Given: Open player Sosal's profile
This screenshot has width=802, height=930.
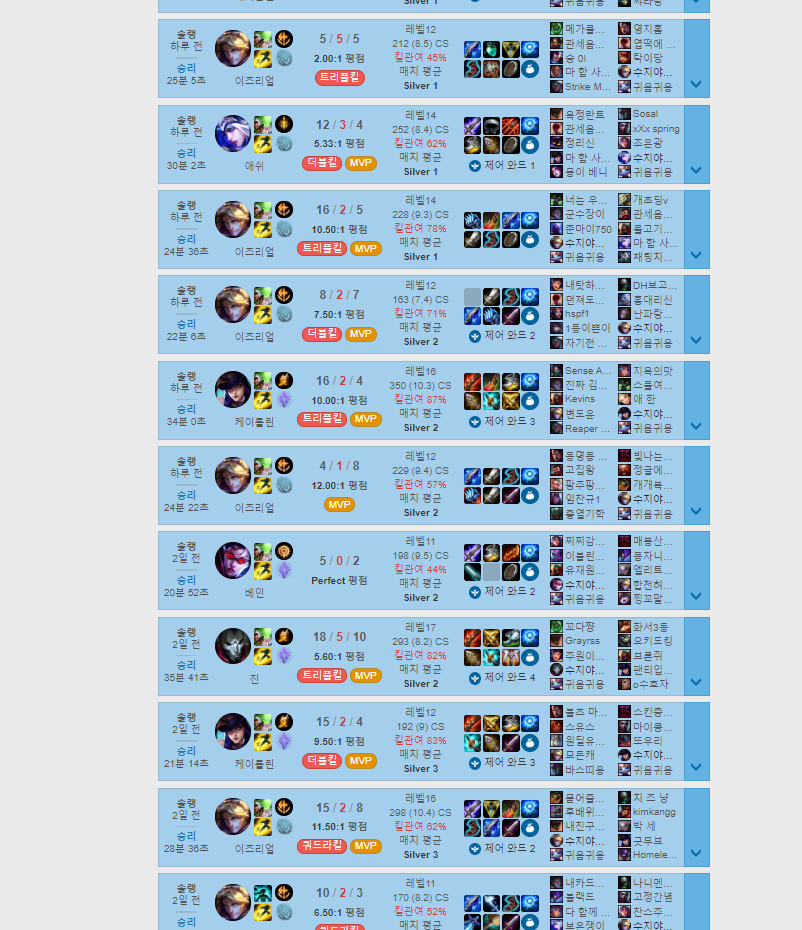Looking at the screenshot, I should coord(646,114).
